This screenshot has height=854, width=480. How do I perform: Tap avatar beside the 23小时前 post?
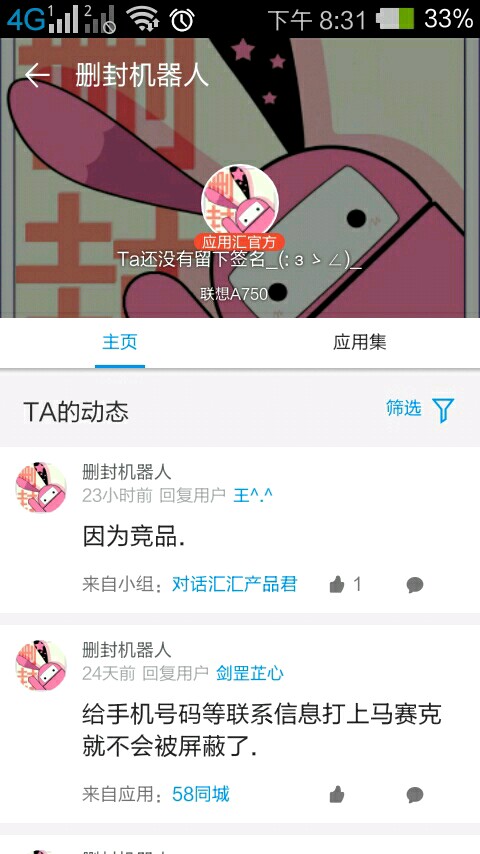click(x=41, y=488)
